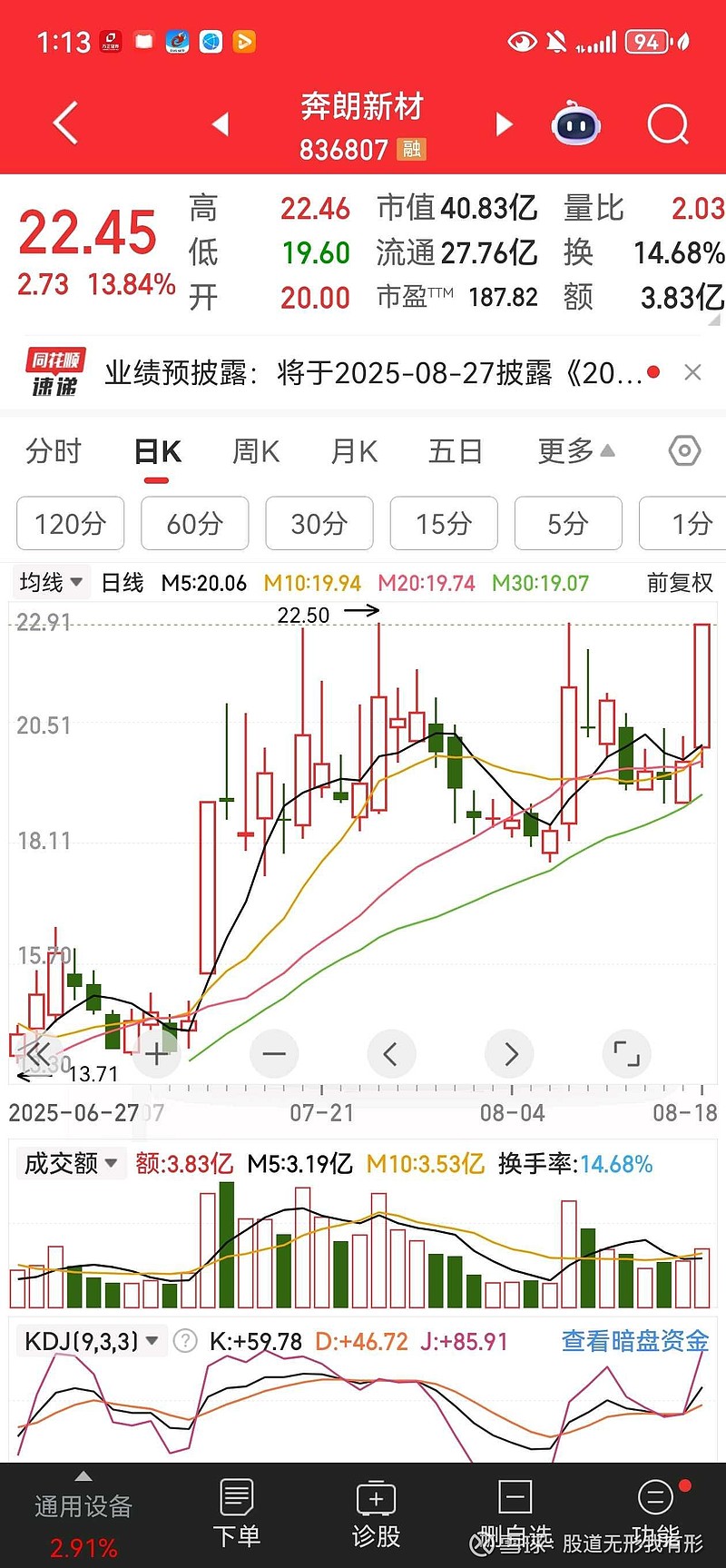The width and height of the screenshot is (726, 1568).
Task: Open the 均线 indicator dropdown
Action: pos(51,582)
